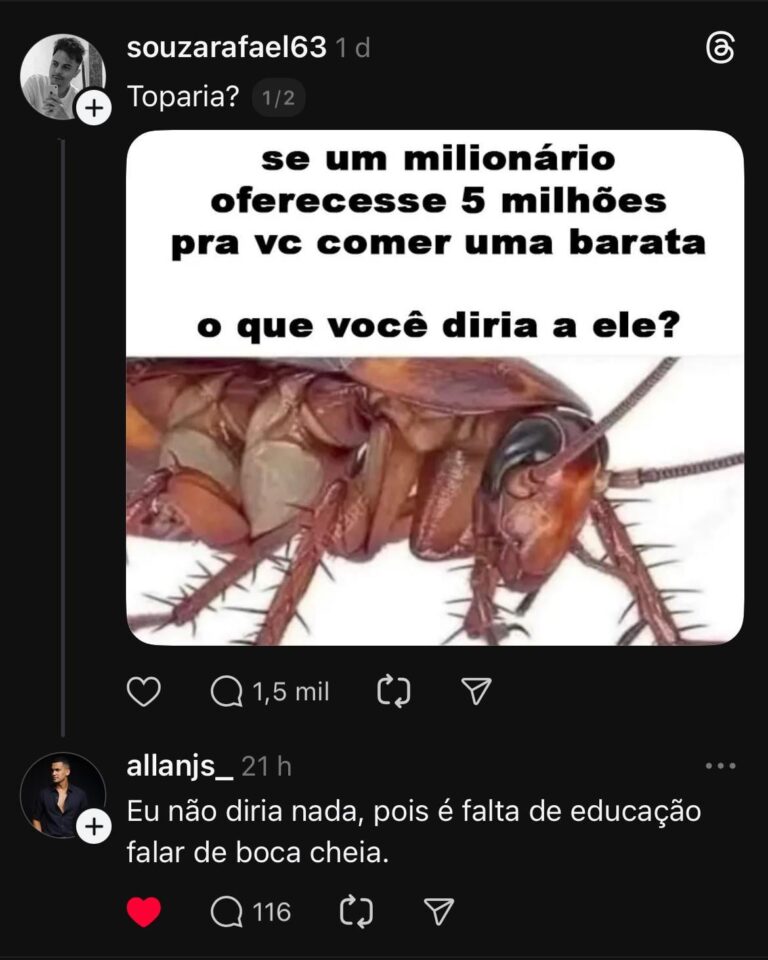Repost allanjs_ reply
Screen dimensions: 768x960
pos(356,911)
